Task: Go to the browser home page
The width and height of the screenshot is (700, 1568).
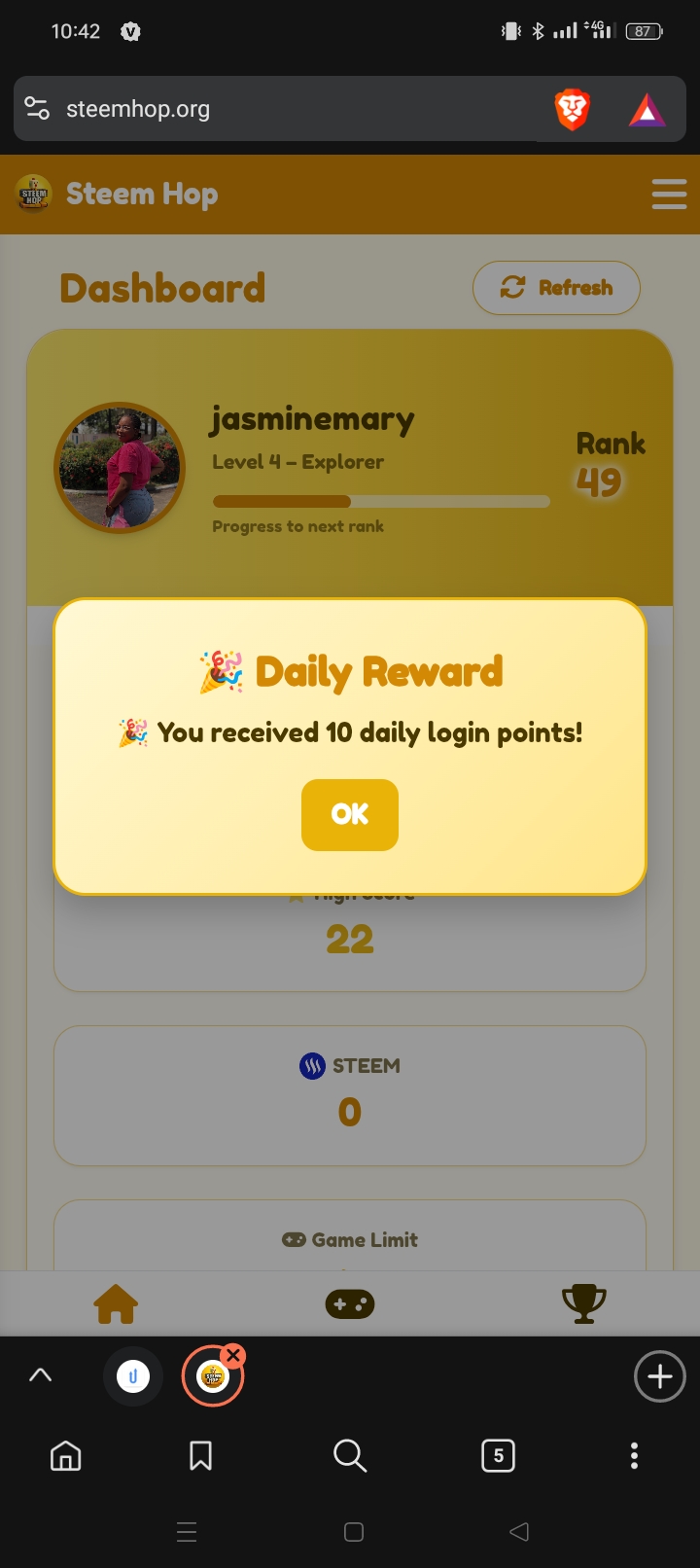Action: [x=66, y=1455]
